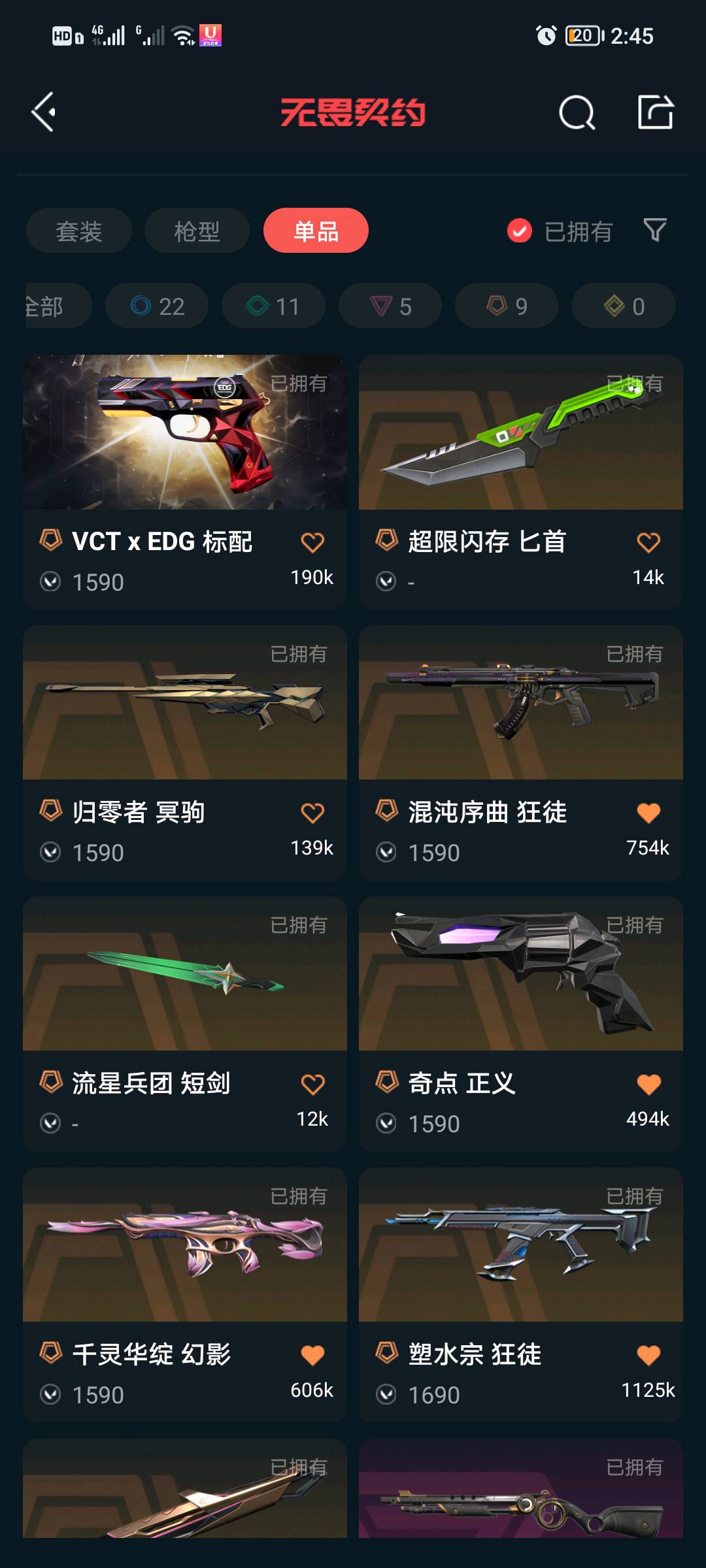Screen dimensions: 706x1568
Task: Filter by the purple tier with 5 items
Action: click(390, 306)
